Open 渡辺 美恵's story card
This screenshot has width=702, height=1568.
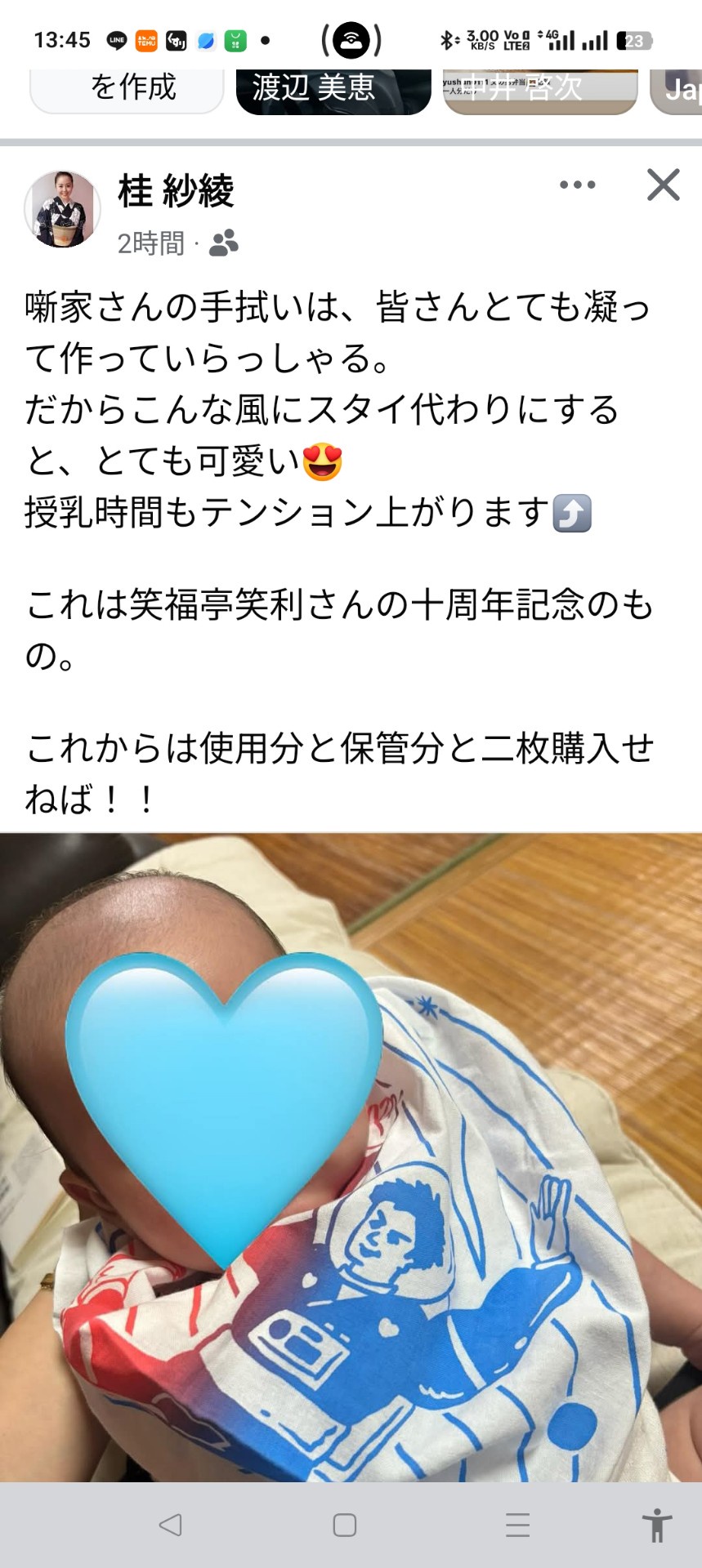point(333,91)
